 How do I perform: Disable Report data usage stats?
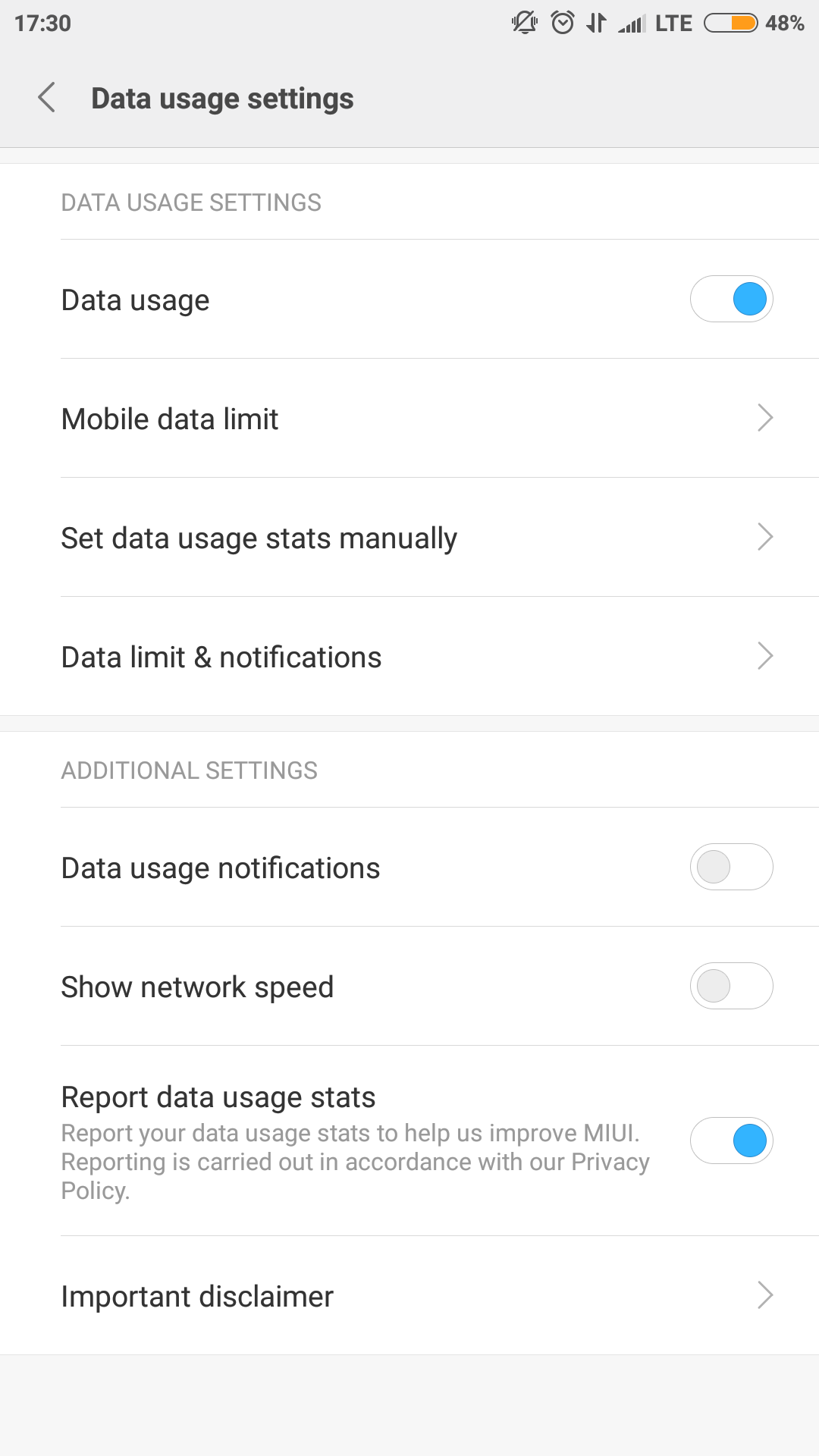pyautogui.click(x=731, y=1141)
